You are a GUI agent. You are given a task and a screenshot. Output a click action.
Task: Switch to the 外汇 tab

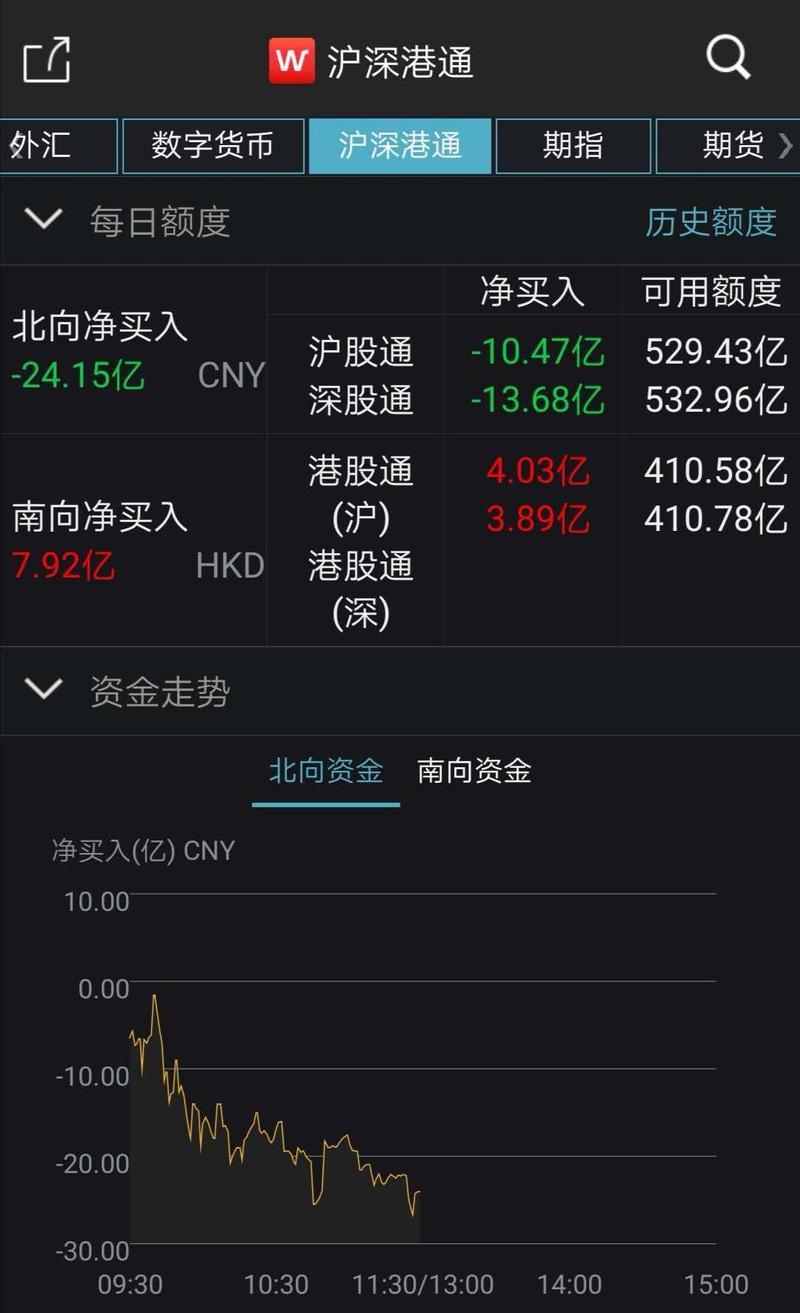click(40, 146)
